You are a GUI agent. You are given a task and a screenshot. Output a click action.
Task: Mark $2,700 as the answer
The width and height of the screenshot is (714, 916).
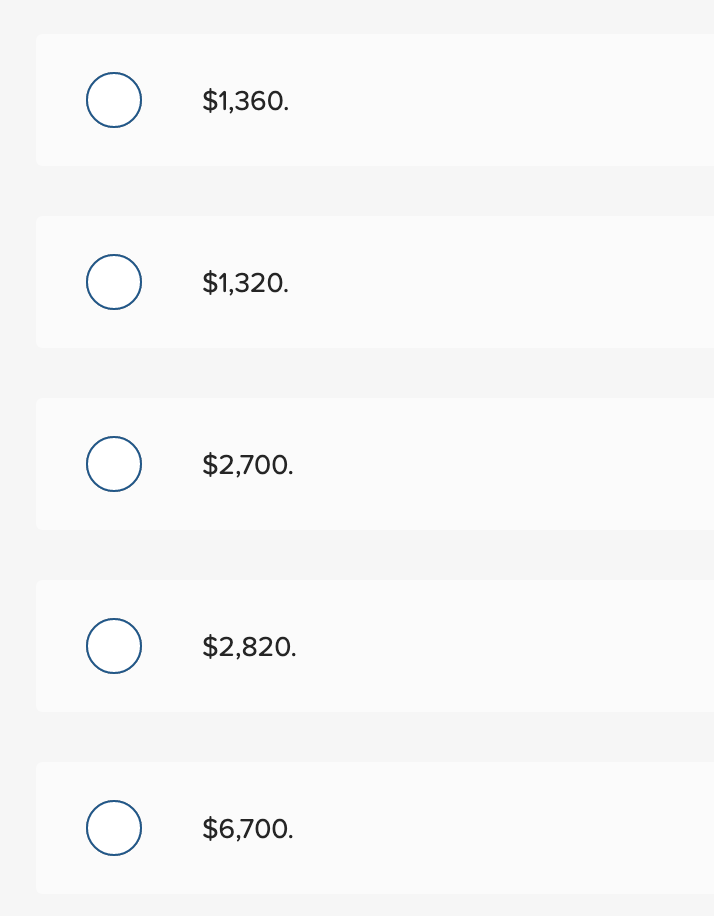pyautogui.click(x=114, y=464)
